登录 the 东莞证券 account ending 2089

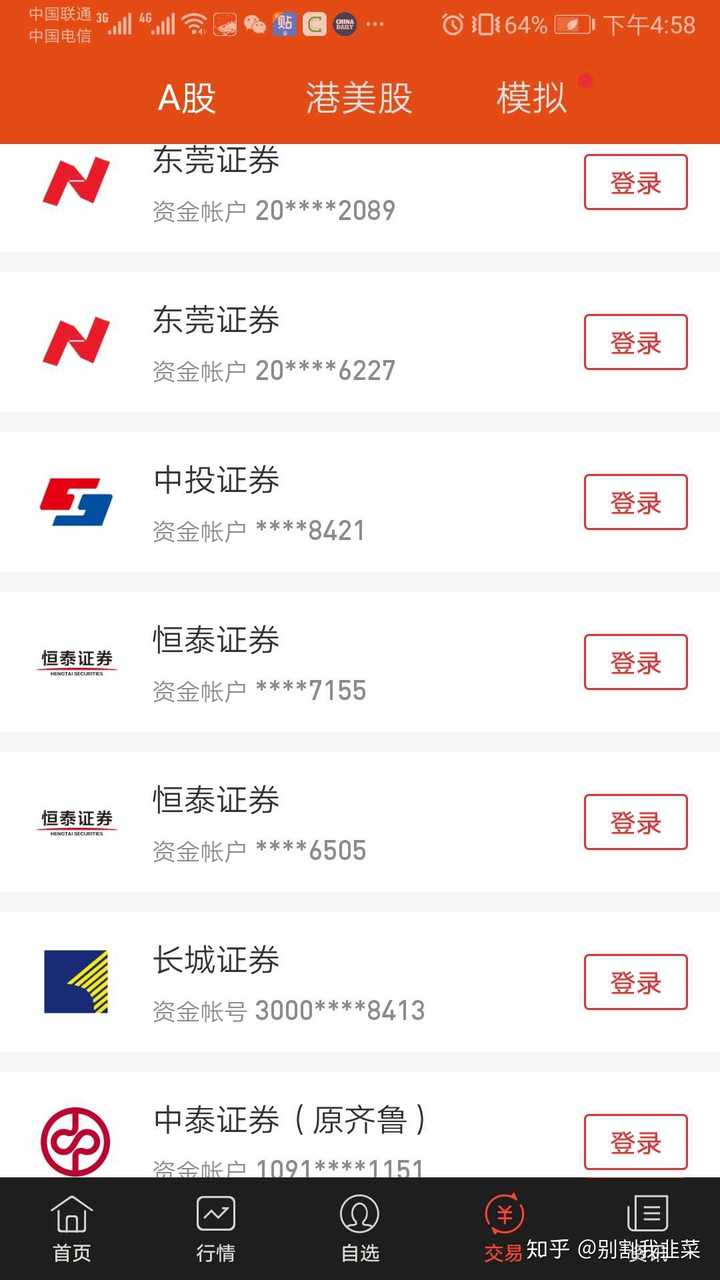pos(635,182)
